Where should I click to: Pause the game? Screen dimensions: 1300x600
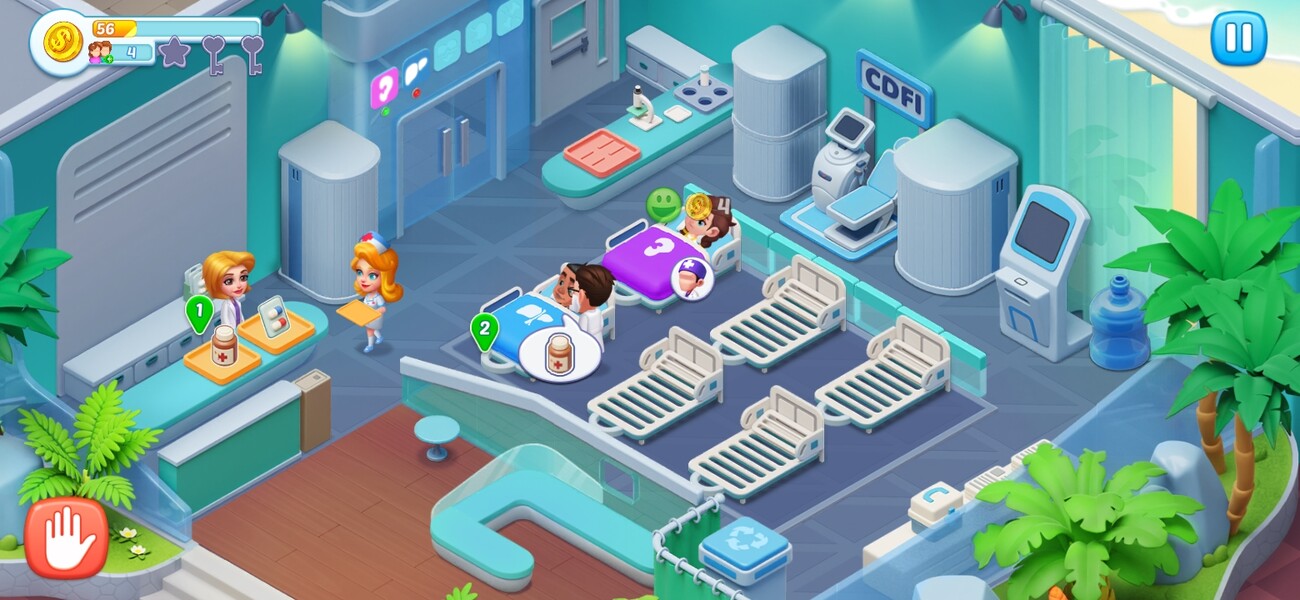(x=1238, y=39)
